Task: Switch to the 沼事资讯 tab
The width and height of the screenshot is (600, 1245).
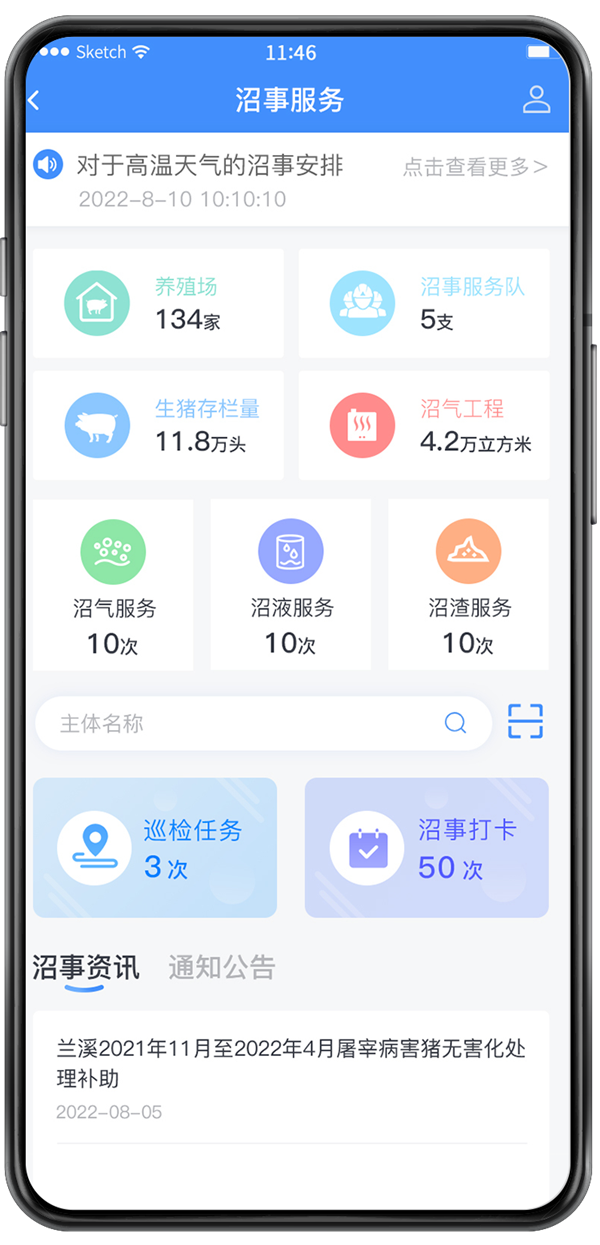Action: click(86, 968)
